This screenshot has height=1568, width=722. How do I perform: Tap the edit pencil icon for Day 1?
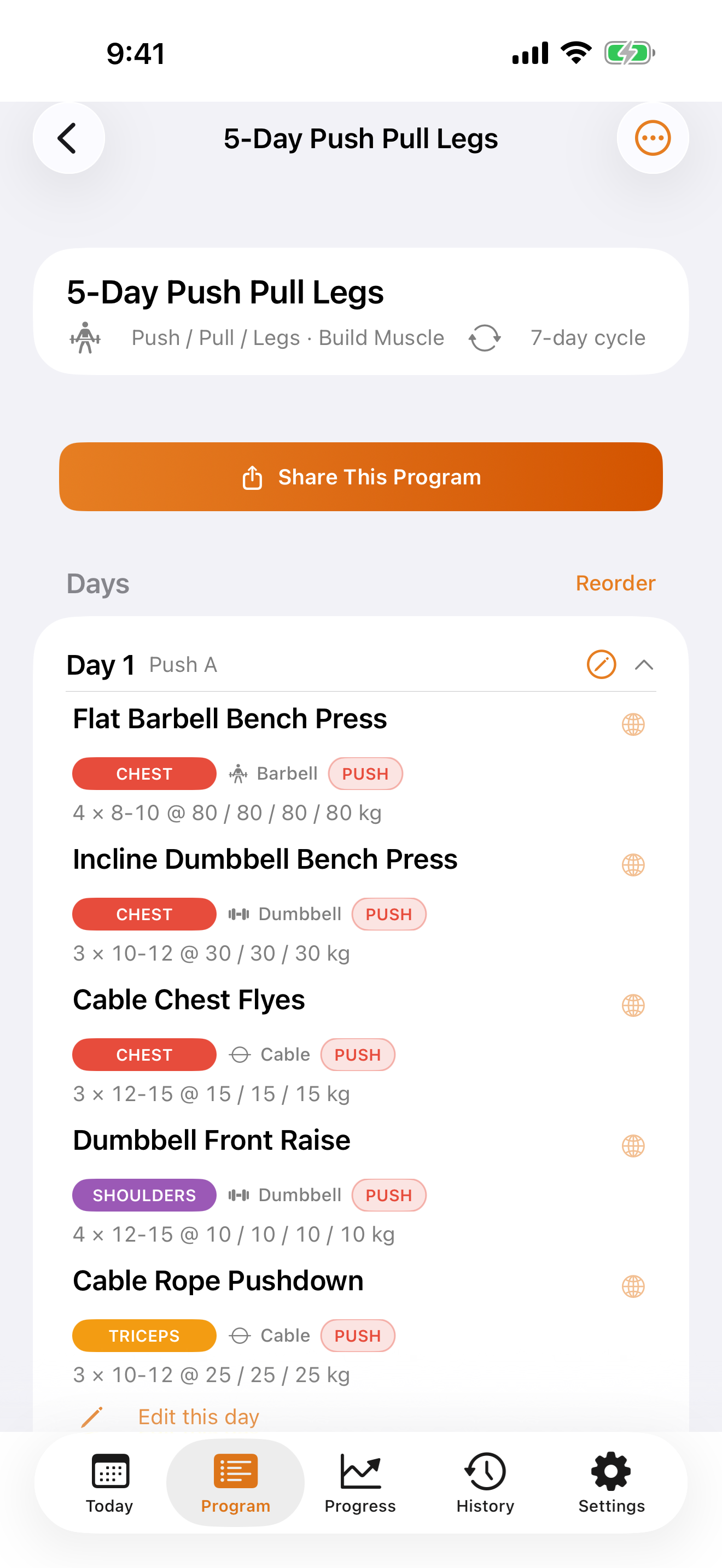click(601, 664)
